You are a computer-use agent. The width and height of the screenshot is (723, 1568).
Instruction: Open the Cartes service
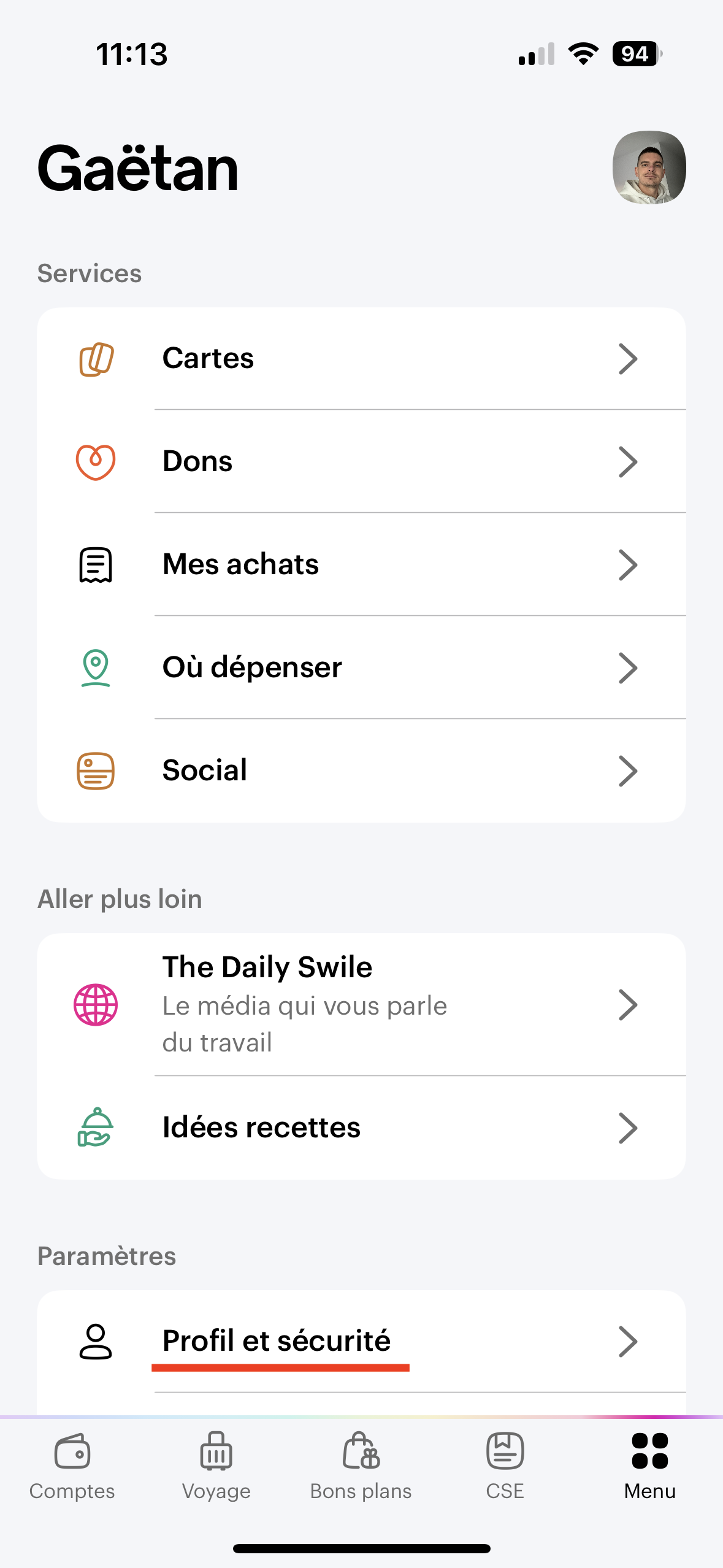pyautogui.click(x=361, y=359)
